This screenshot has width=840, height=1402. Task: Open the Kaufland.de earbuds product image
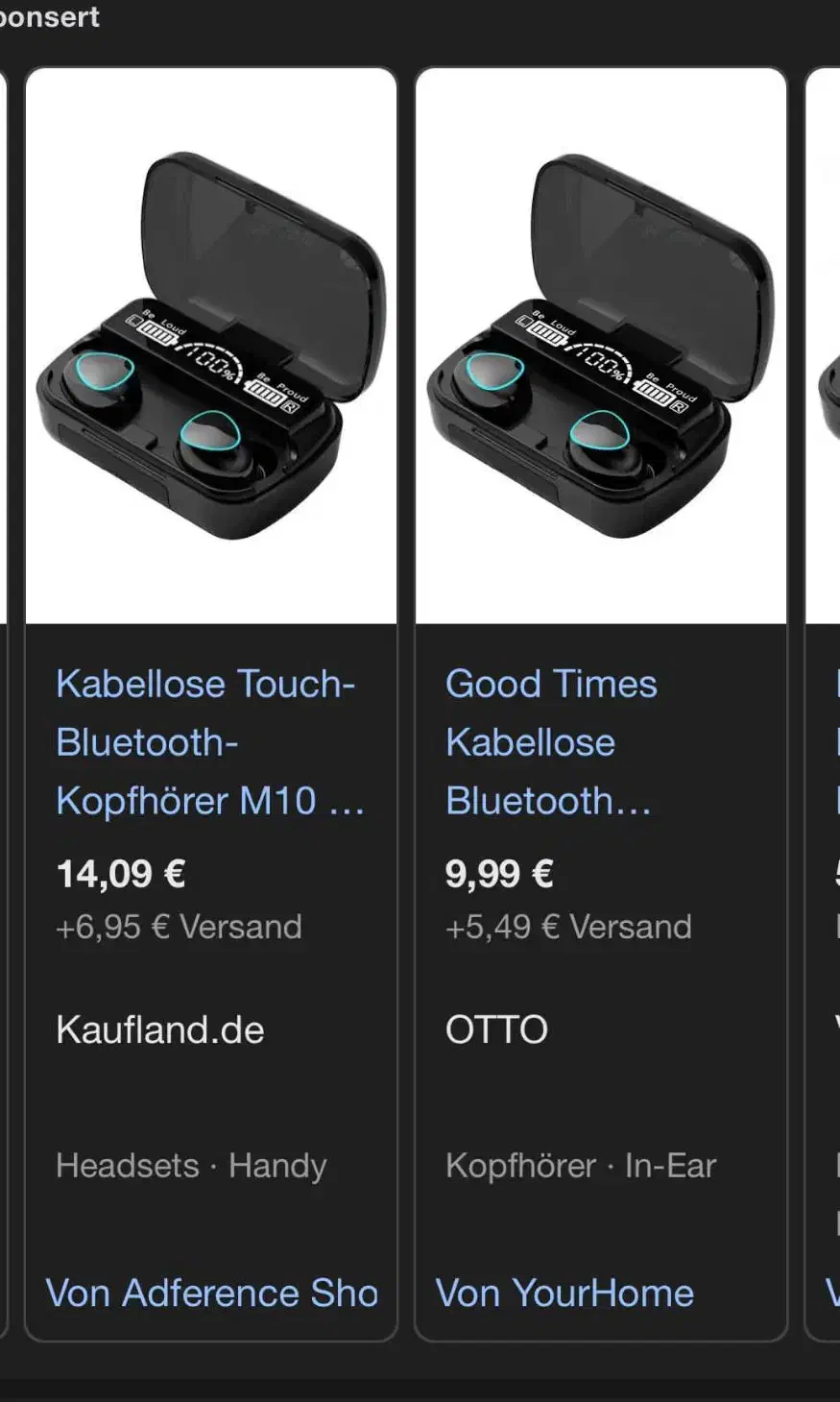[x=211, y=346]
